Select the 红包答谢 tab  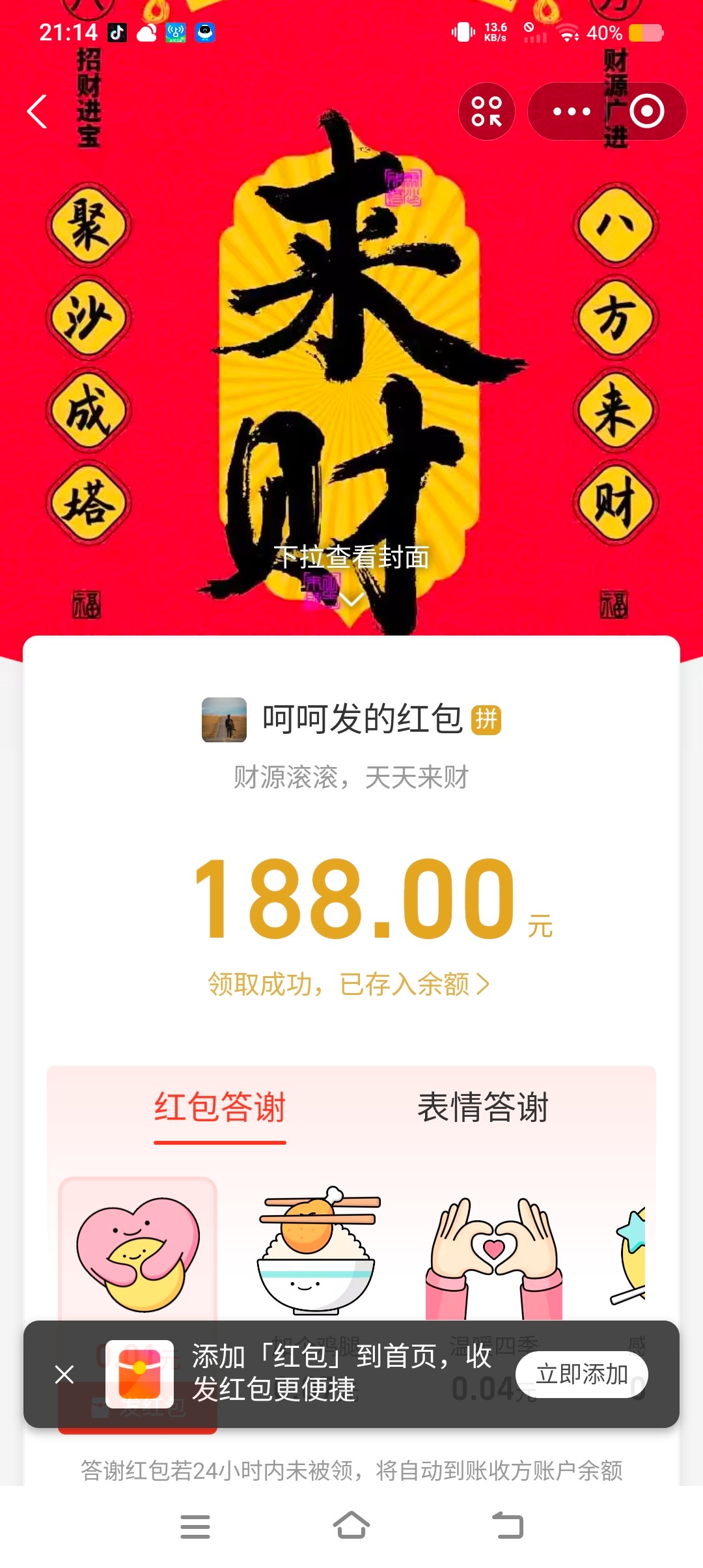[220, 1107]
